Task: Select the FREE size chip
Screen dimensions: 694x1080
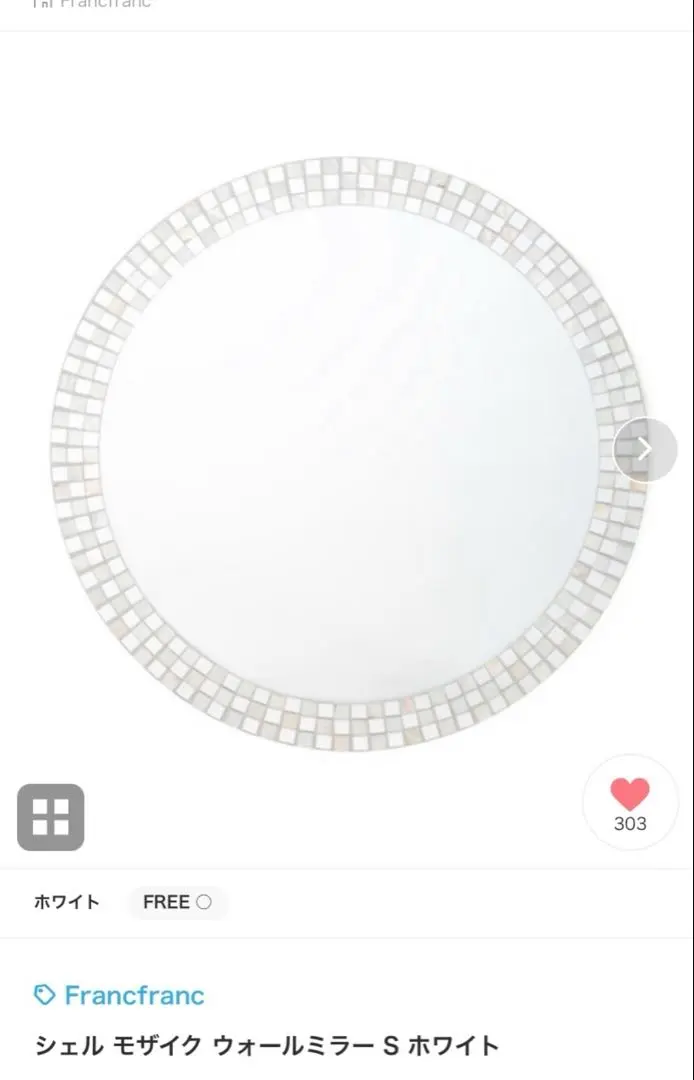Action: tap(177, 902)
